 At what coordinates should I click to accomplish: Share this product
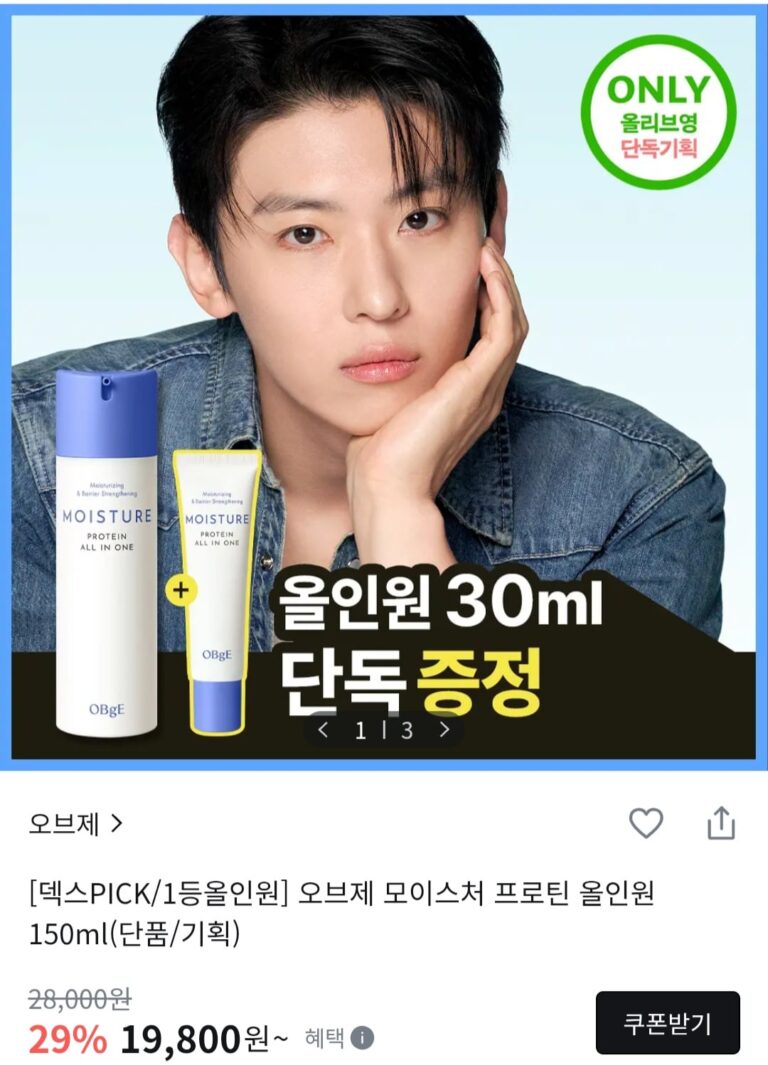721,823
